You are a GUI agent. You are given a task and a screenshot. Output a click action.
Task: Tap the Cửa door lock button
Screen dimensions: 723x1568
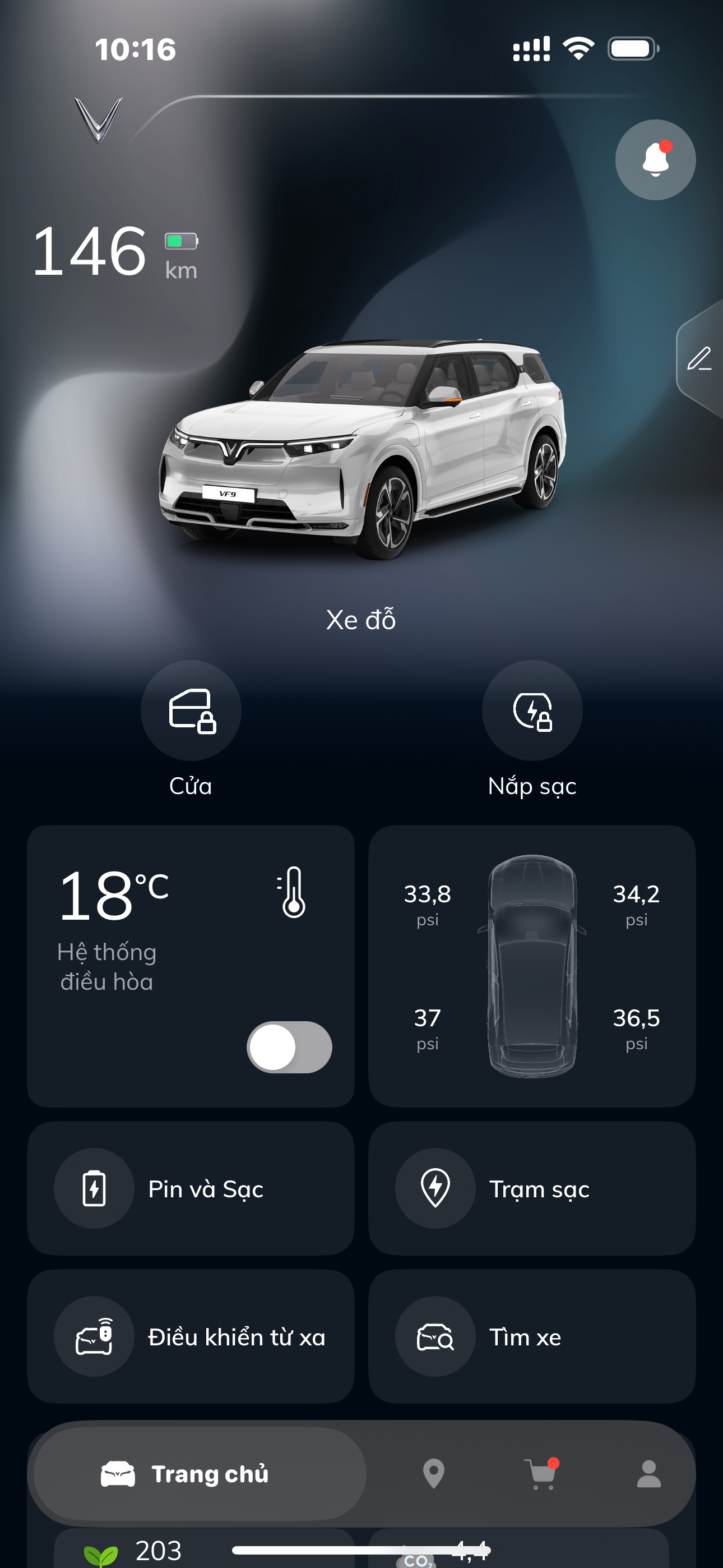click(x=191, y=711)
